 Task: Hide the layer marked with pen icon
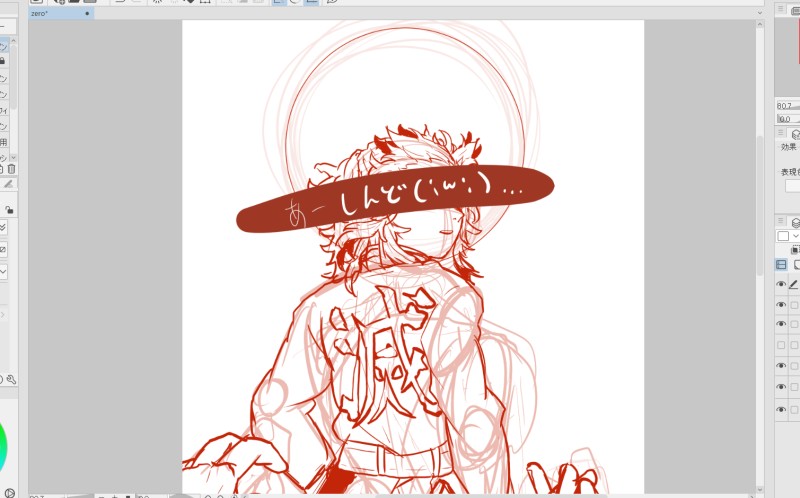tap(782, 285)
